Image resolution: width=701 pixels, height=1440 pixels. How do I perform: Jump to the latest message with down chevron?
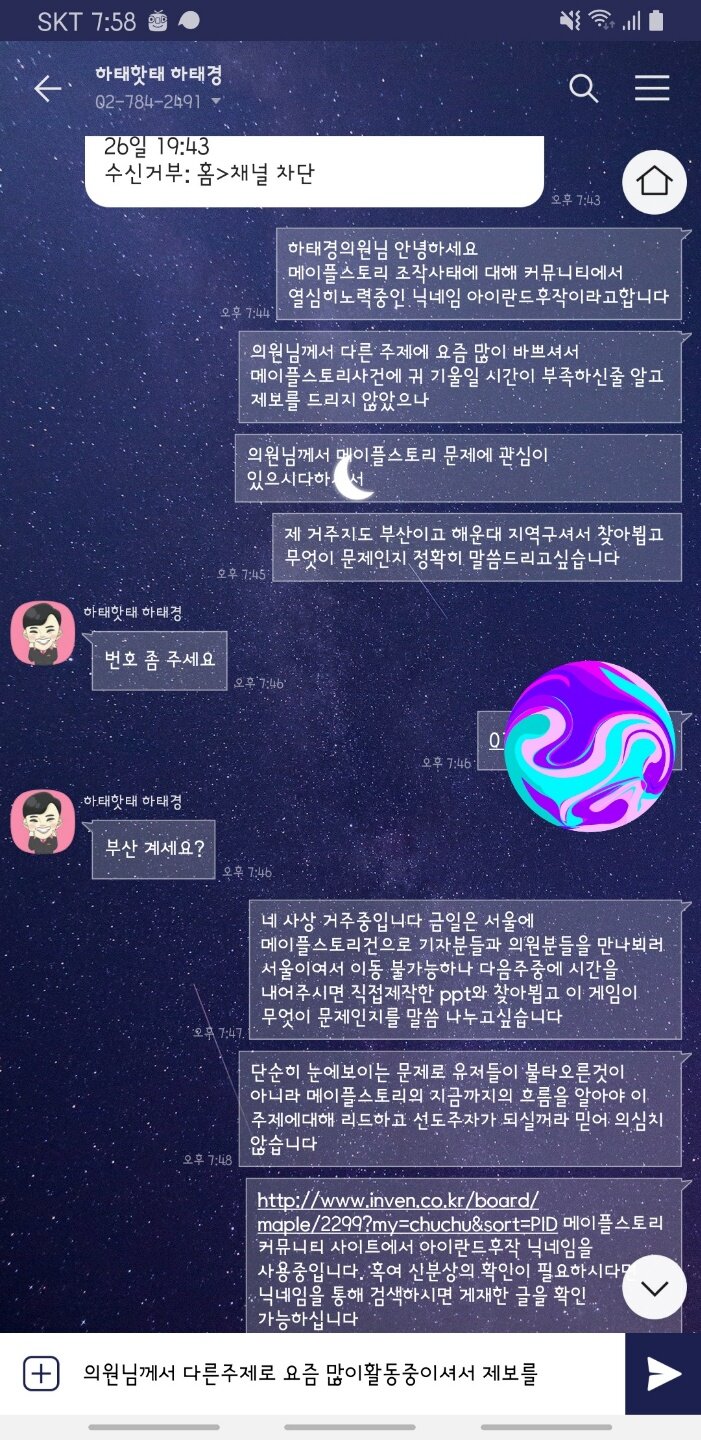[x=654, y=1287]
